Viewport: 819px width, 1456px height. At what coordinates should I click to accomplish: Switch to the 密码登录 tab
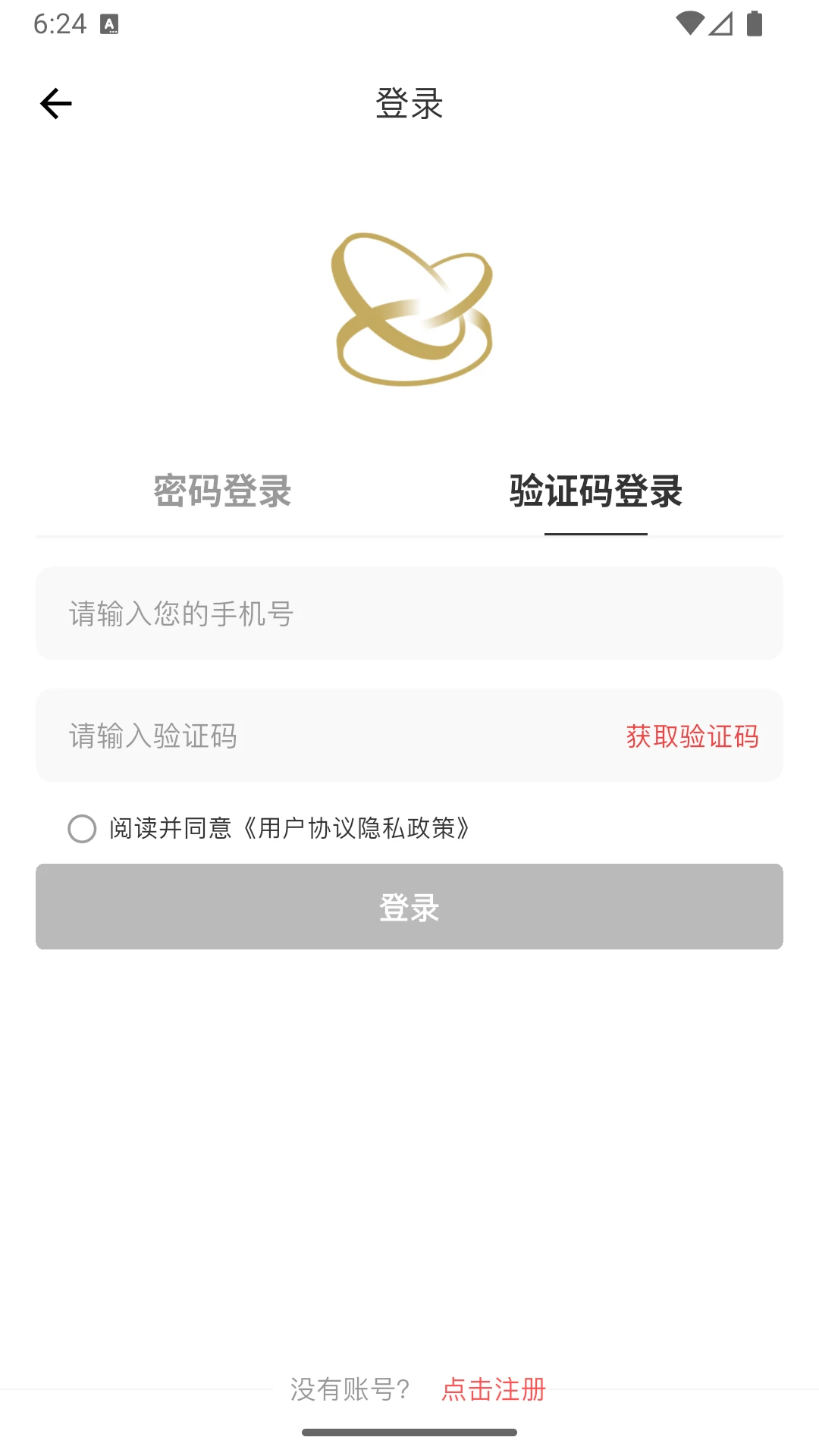pos(222,491)
